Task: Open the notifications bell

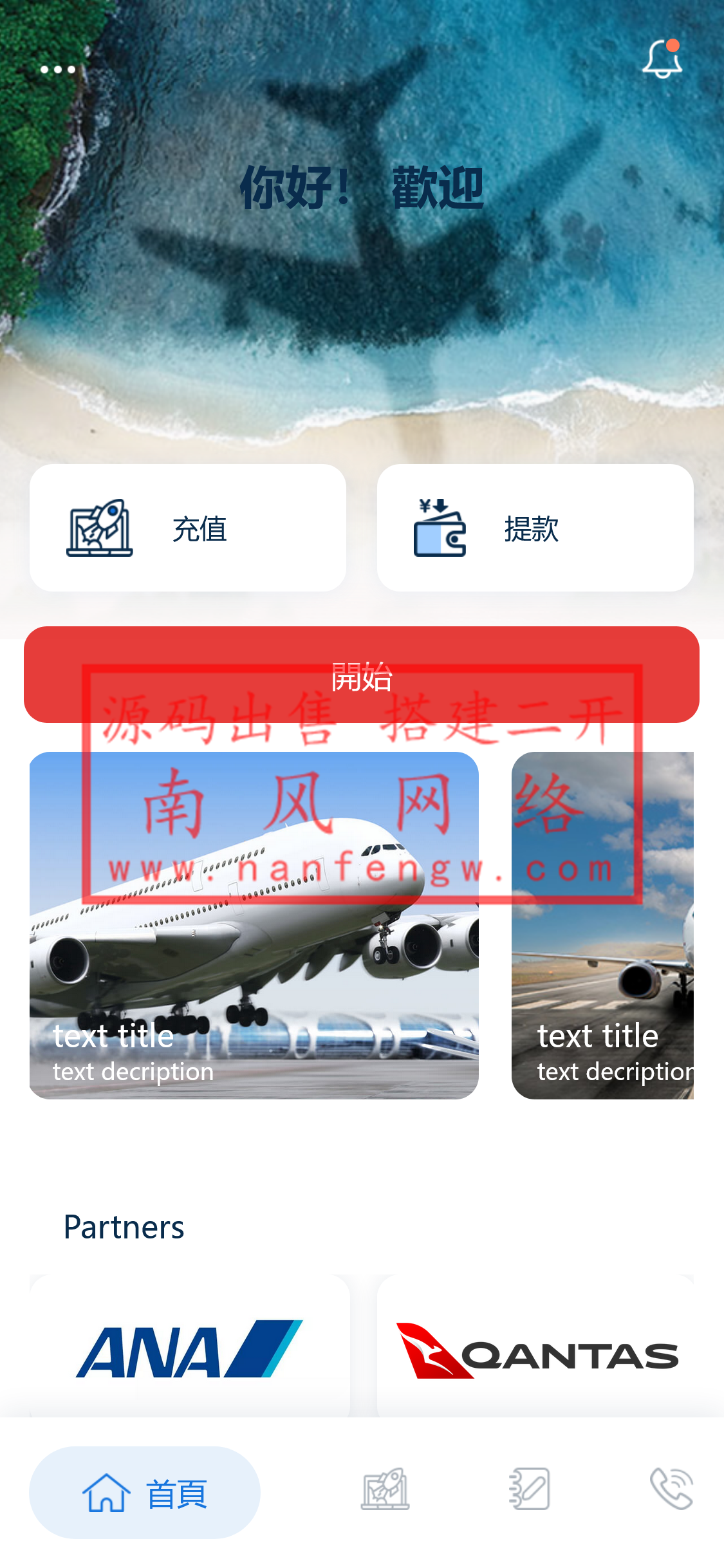Action: click(662, 59)
